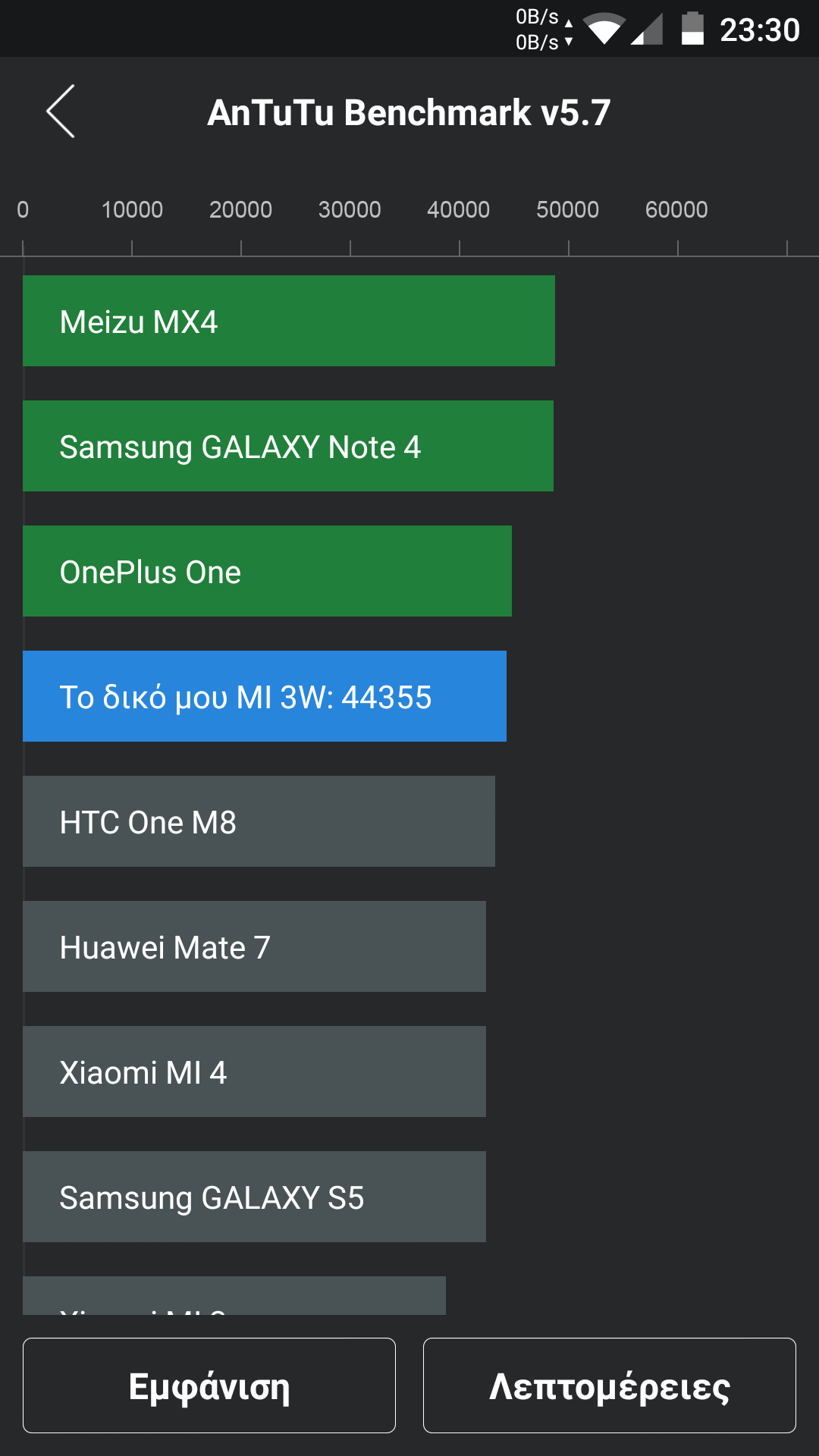This screenshot has height=1456, width=819.
Task: Go back using the top-left arrow
Action: click(61, 111)
